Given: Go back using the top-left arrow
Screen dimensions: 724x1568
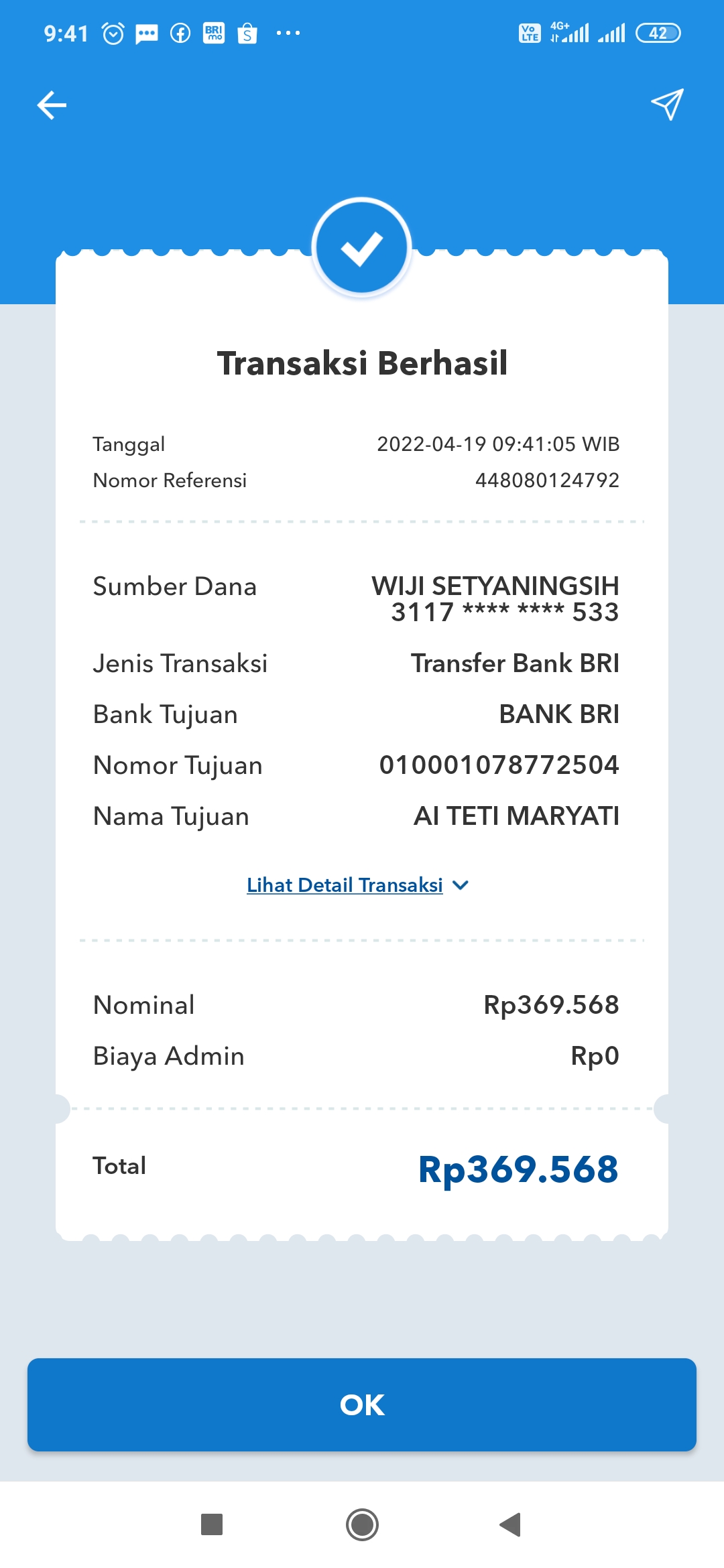Looking at the screenshot, I should (x=52, y=105).
